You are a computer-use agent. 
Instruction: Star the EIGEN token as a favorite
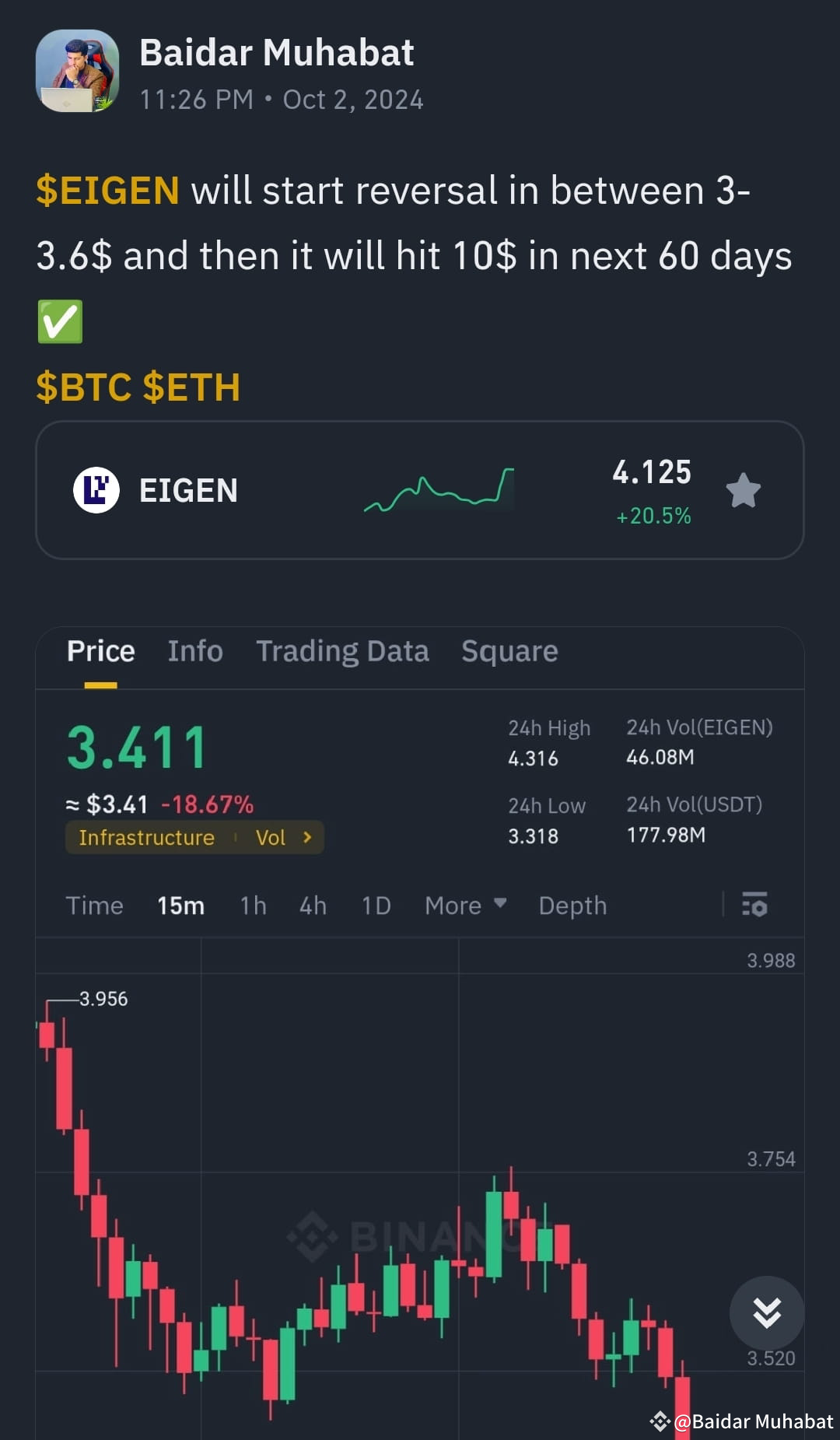tap(744, 489)
